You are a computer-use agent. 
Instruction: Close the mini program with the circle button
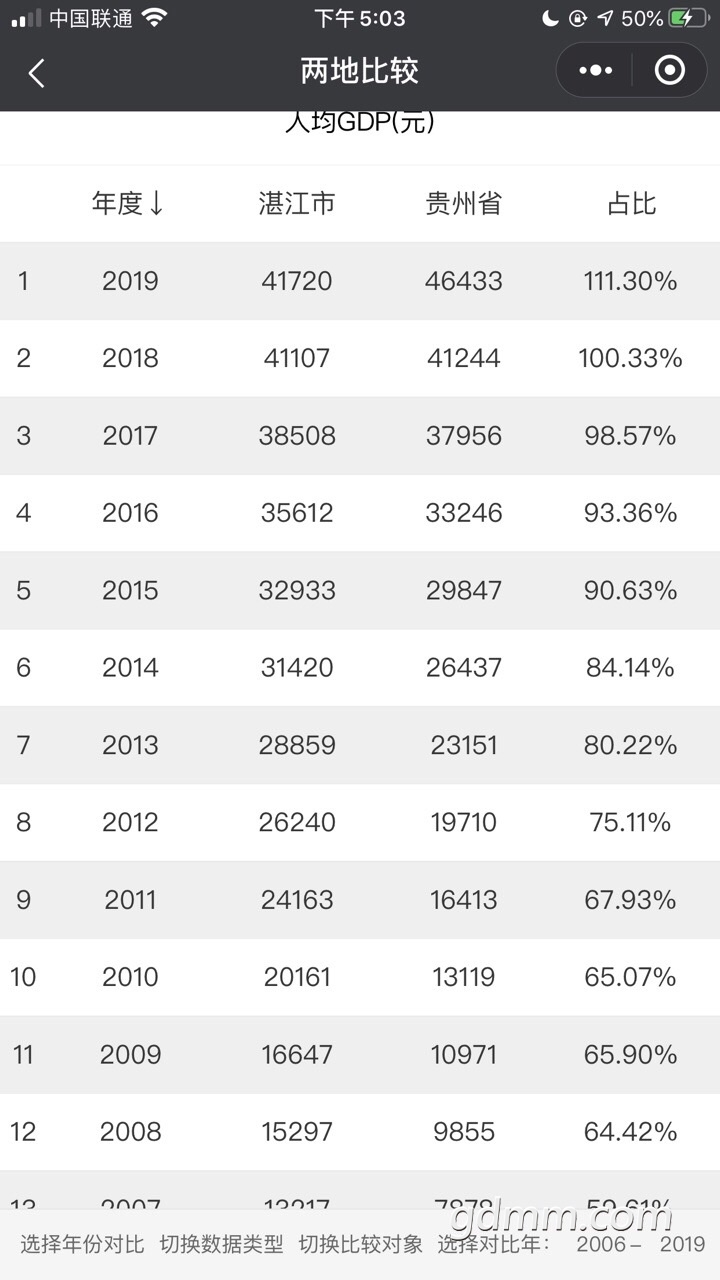(x=669, y=71)
